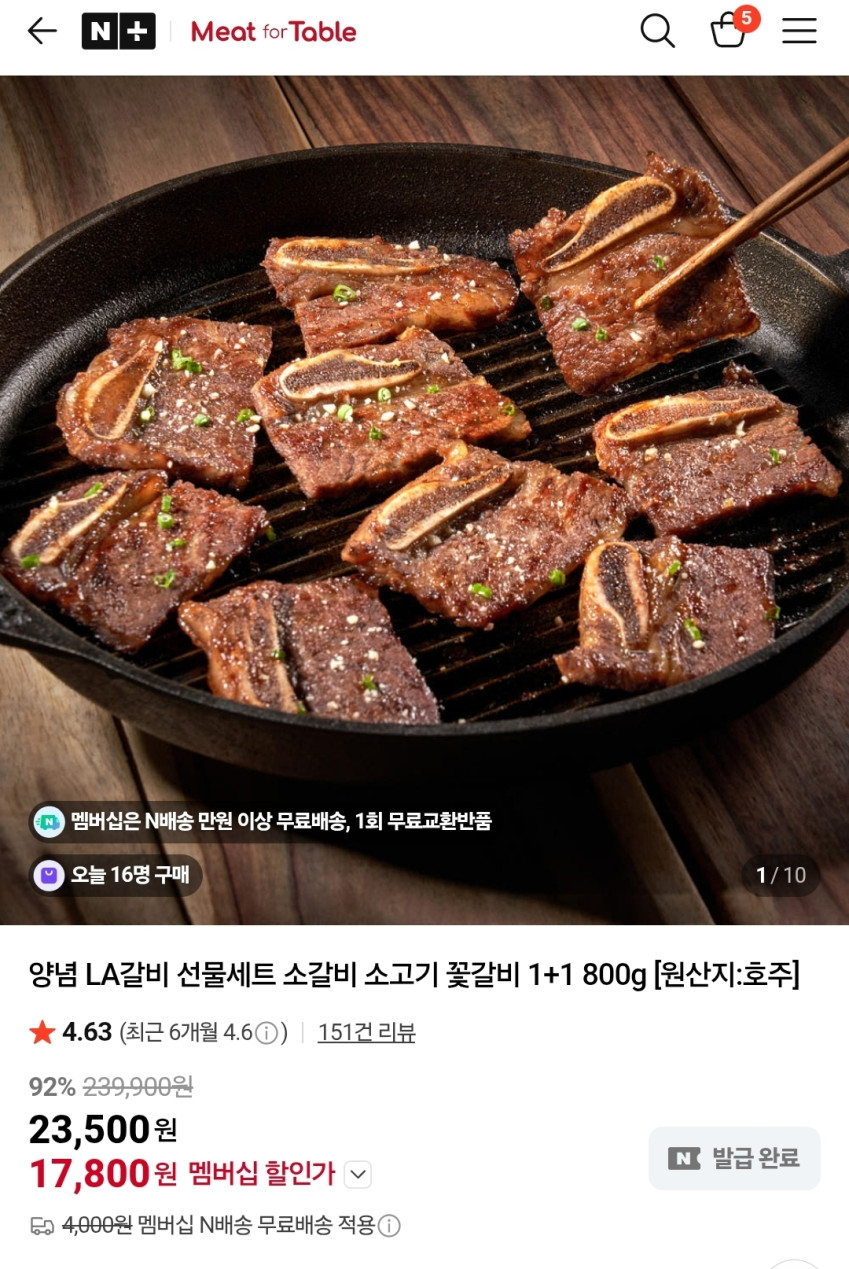
Task: Go back using the arrow icon
Action: 42,32
